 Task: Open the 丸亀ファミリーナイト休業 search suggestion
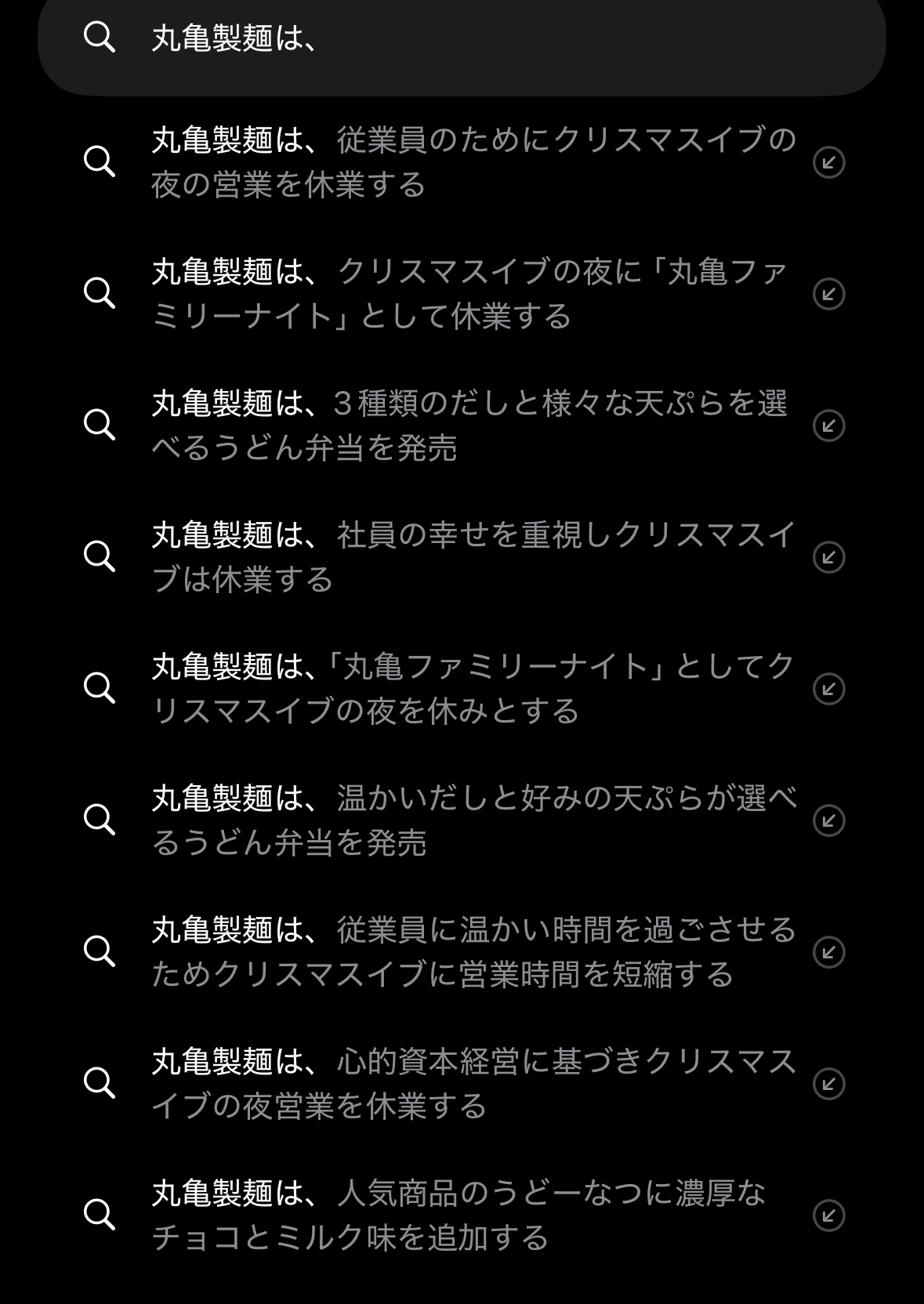470,294
